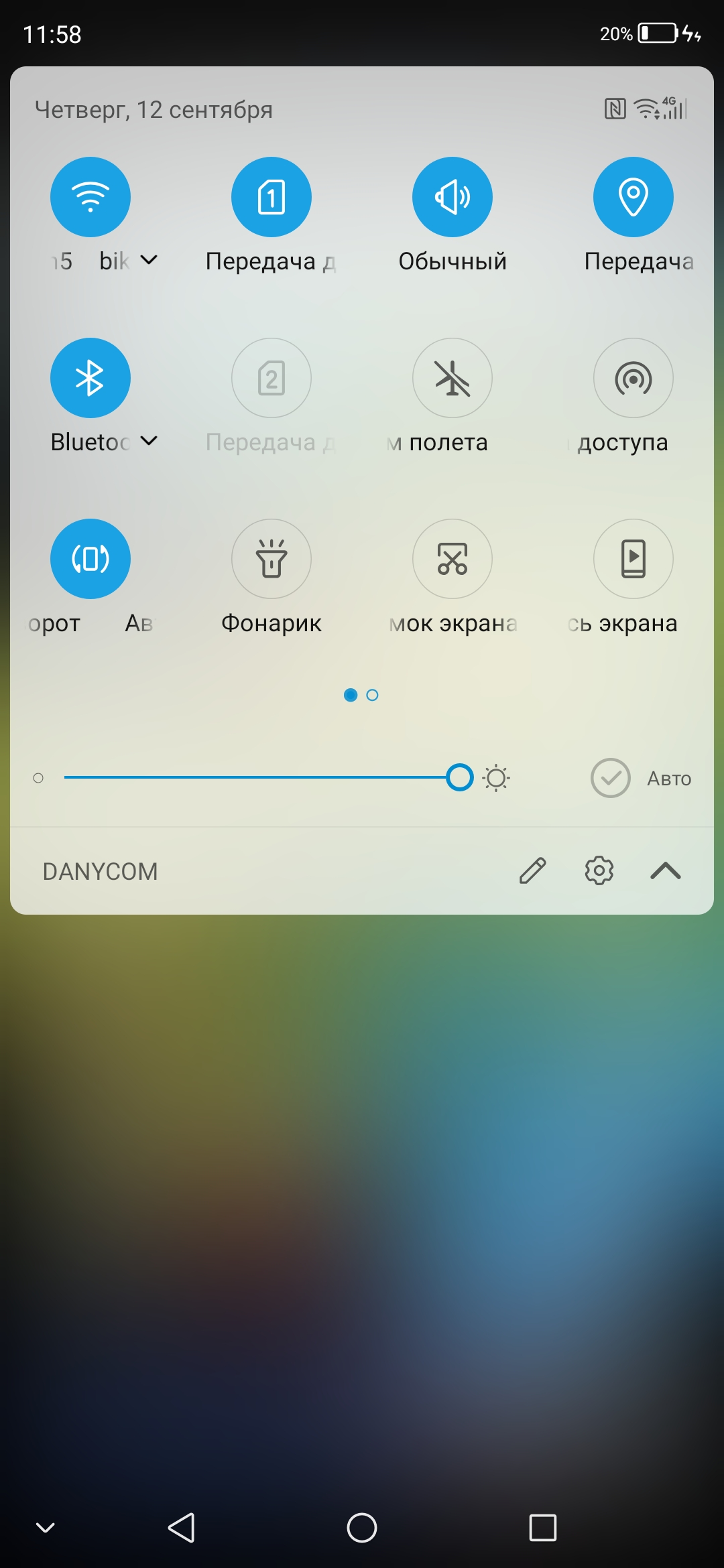The height and width of the screenshot is (1568, 724).
Task: Check the Авто brightness checkbox
Action: [610, 778]
